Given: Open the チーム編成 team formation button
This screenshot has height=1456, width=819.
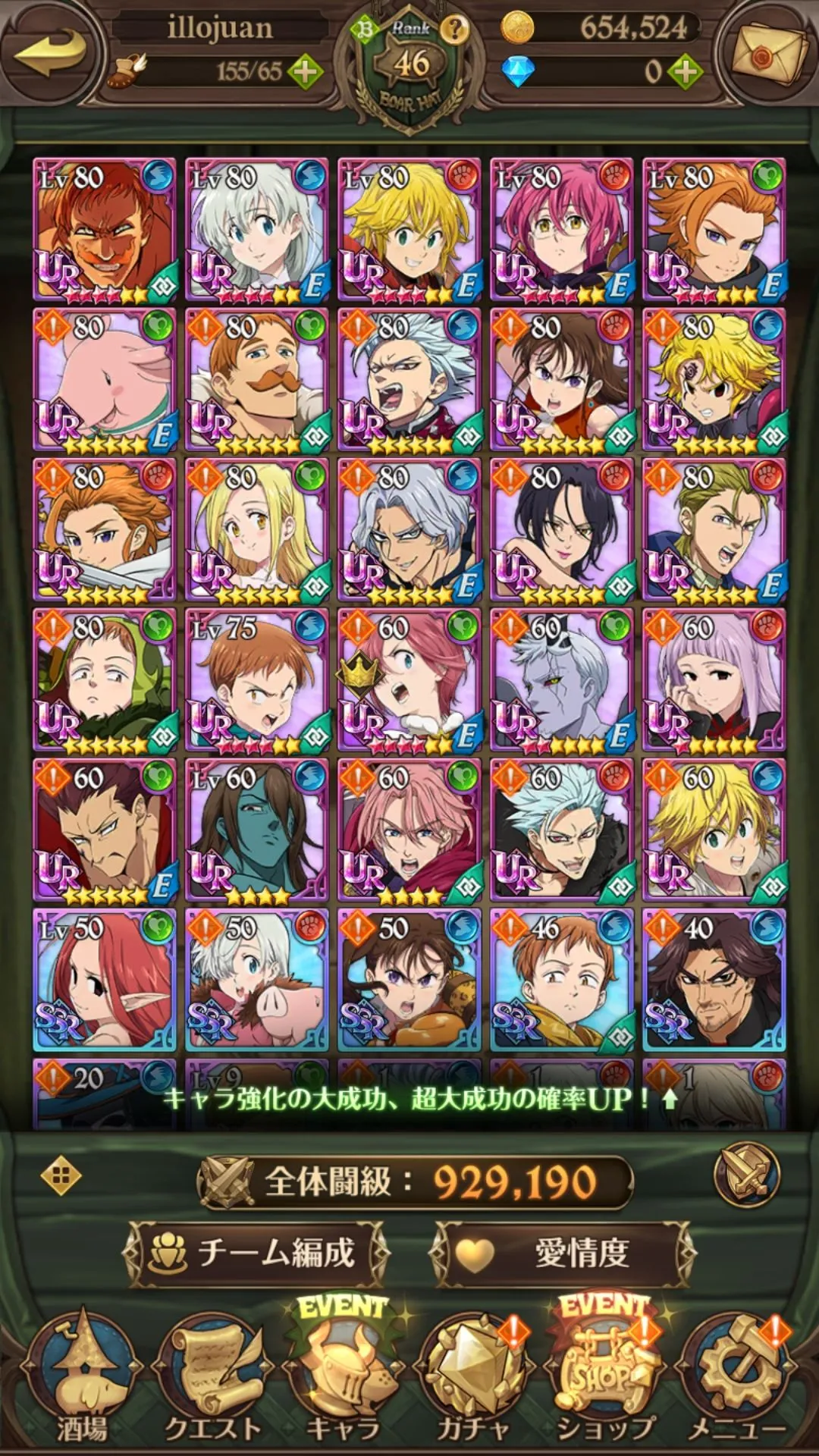Looking at the screenshot, I should [x=255, y=1254].
